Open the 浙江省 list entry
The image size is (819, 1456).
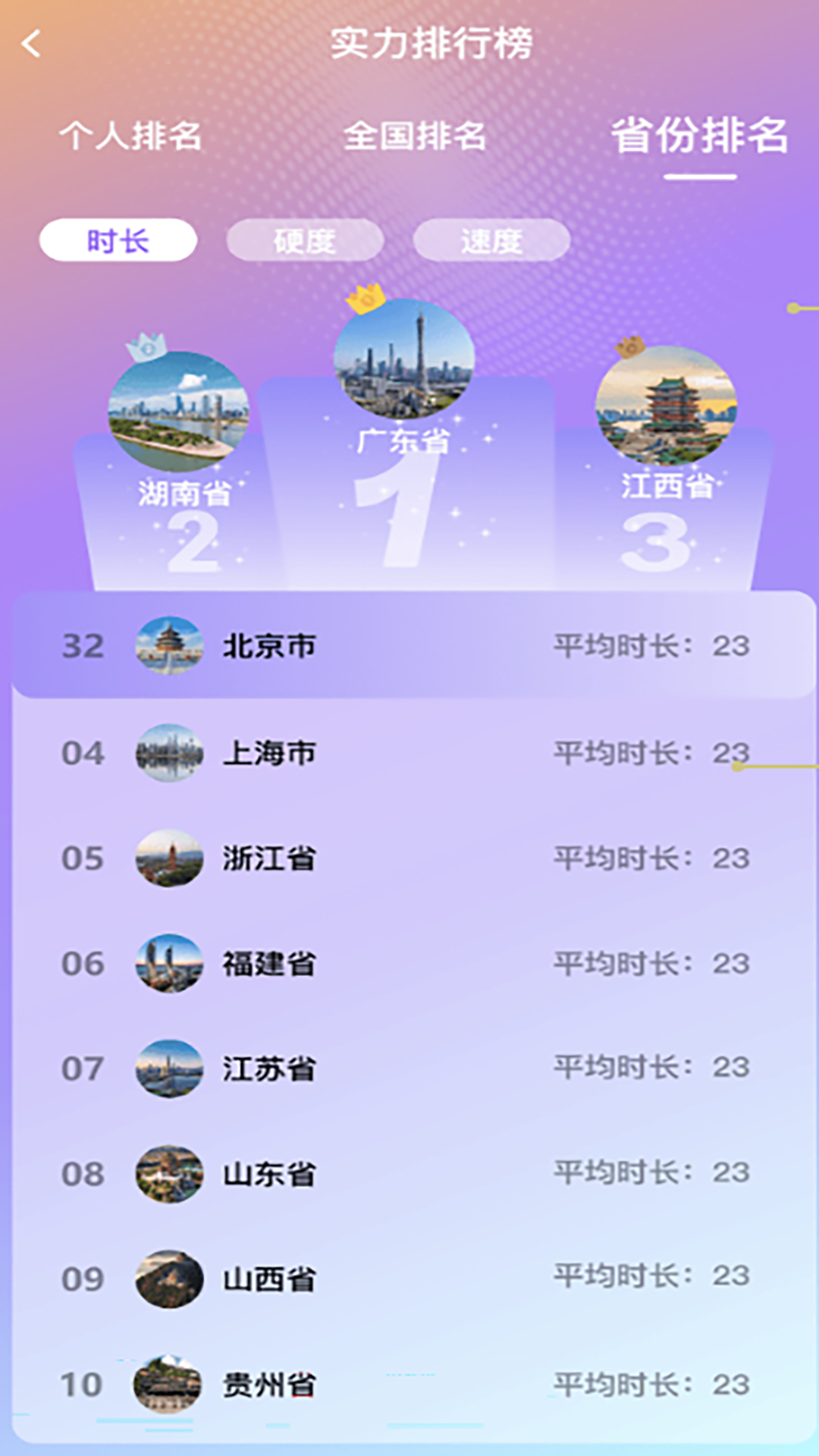pos(409,858)
